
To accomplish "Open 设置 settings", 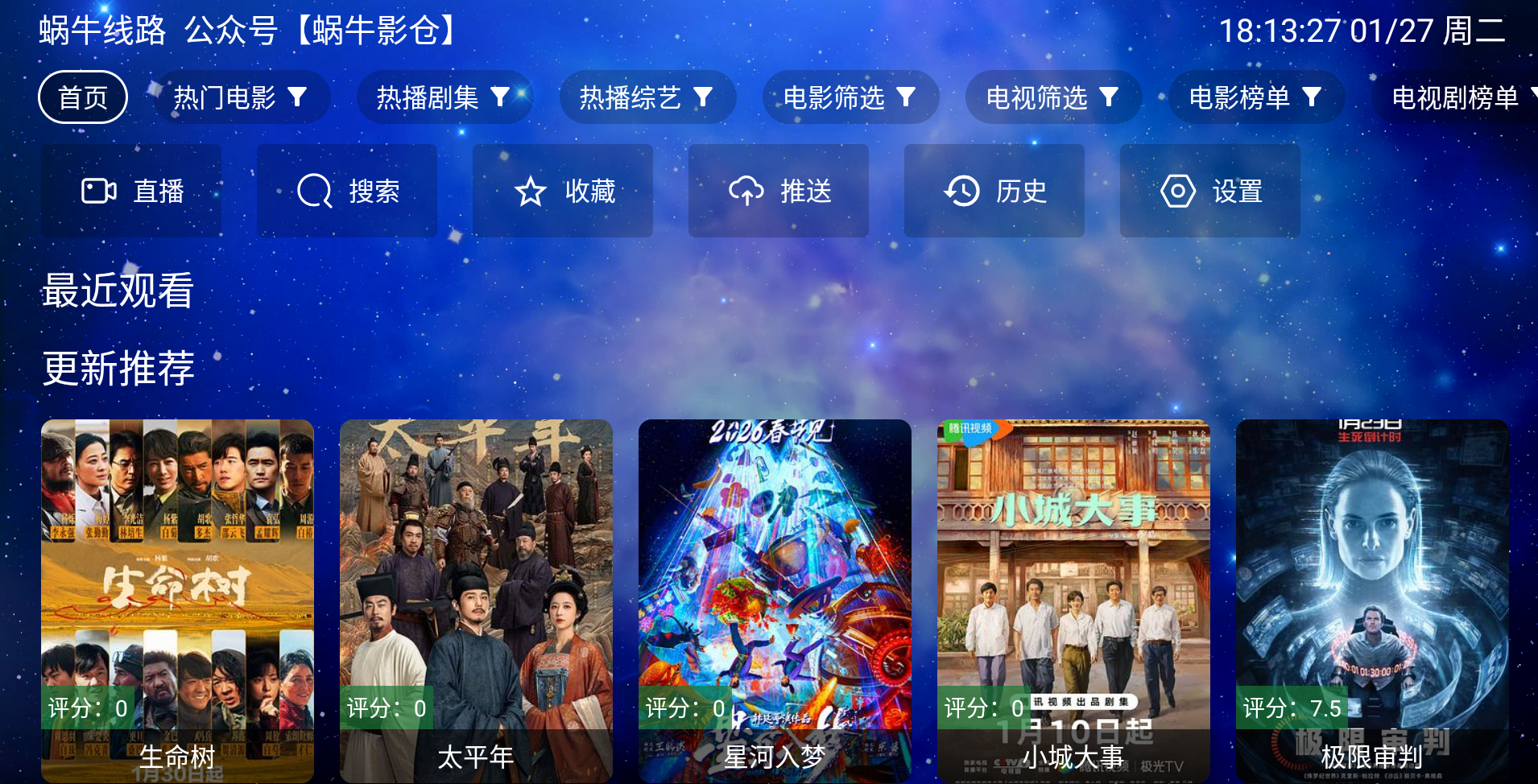I will [1210, 191].
